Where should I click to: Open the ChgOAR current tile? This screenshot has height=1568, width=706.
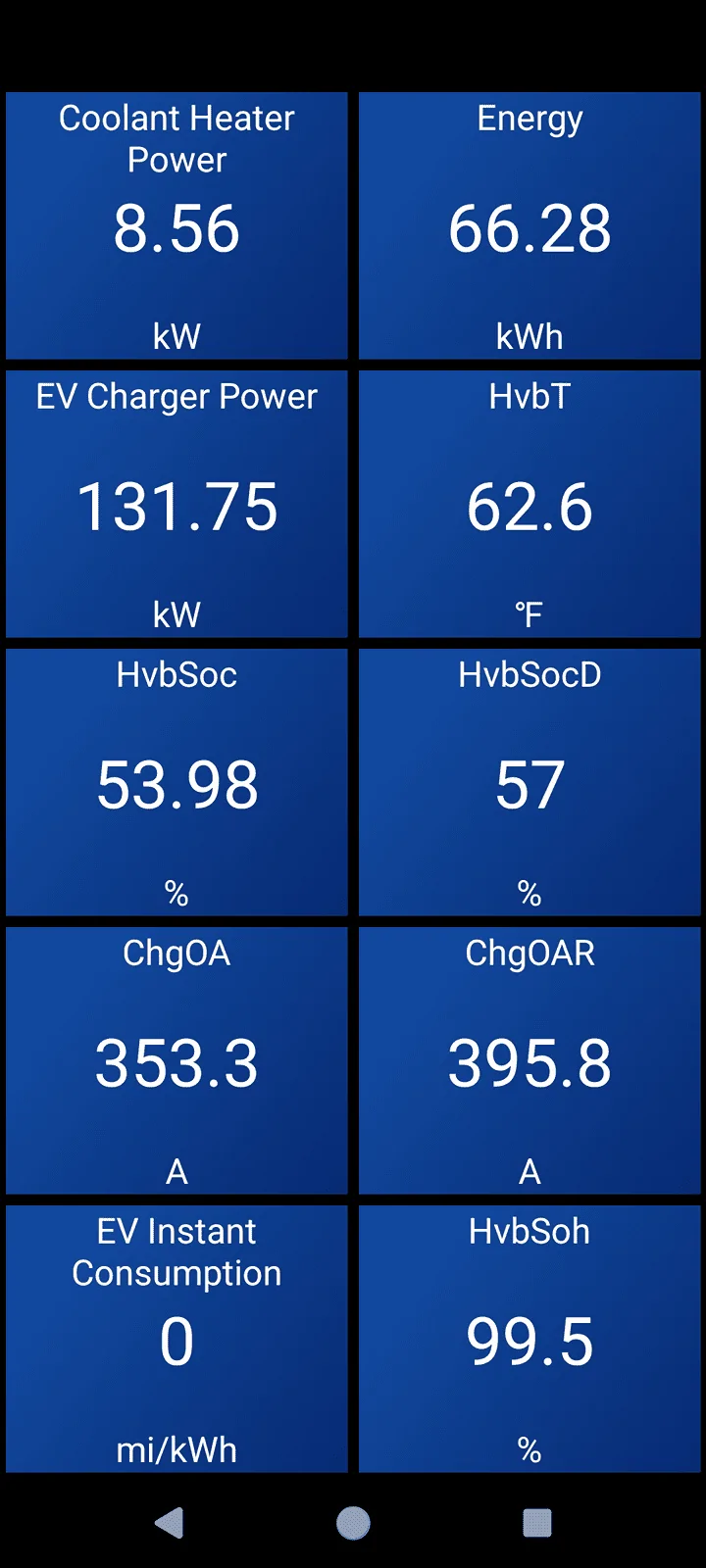529,1061
